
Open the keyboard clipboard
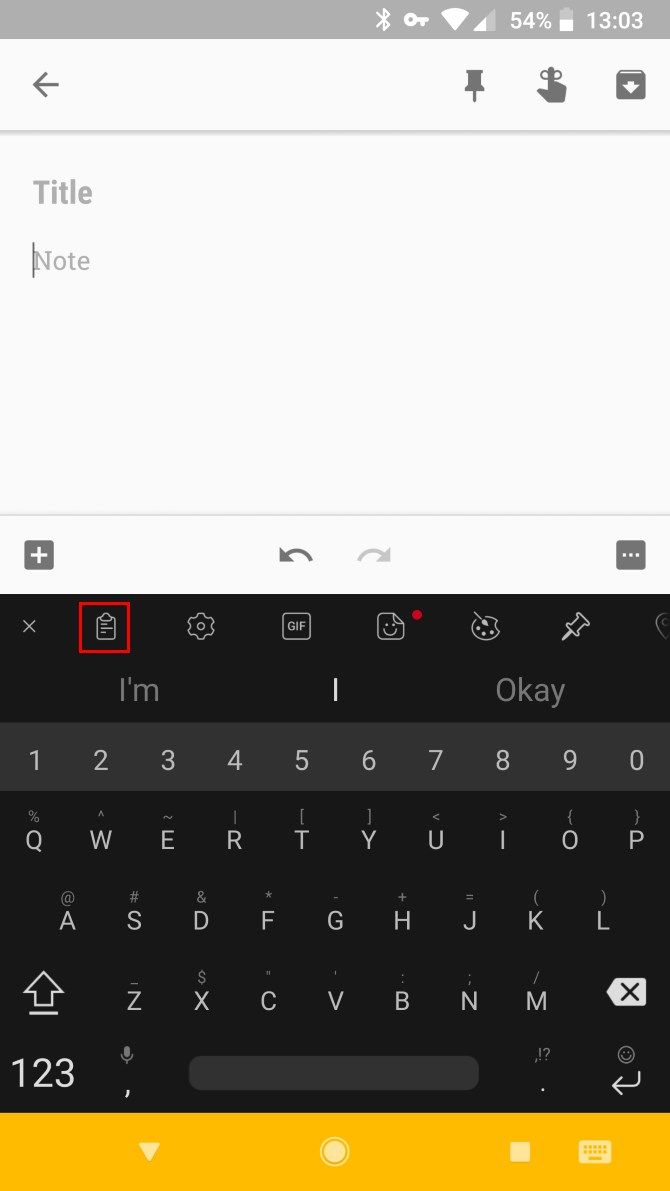pos(105,627)
